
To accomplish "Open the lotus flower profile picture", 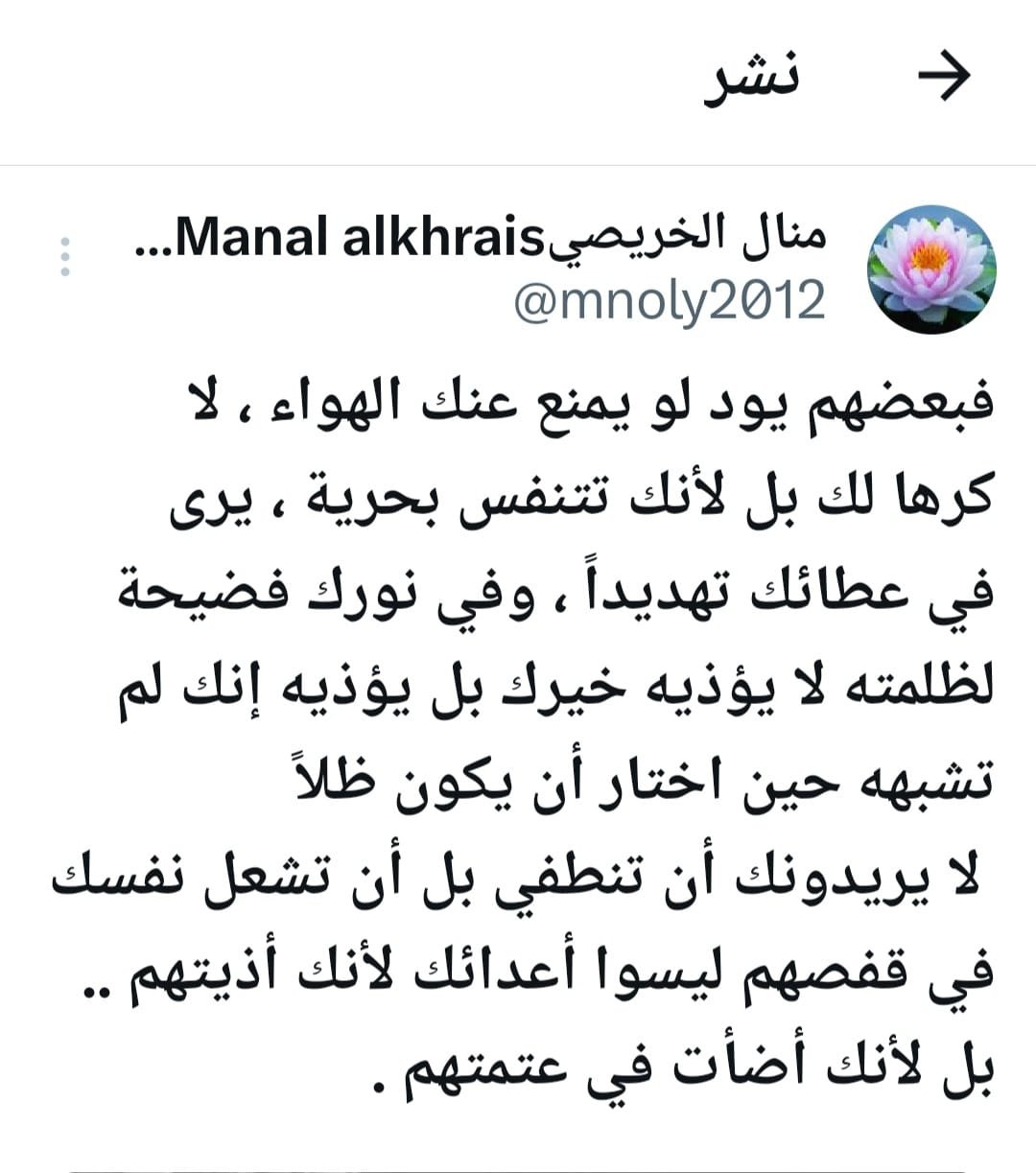I will (931, 270).
